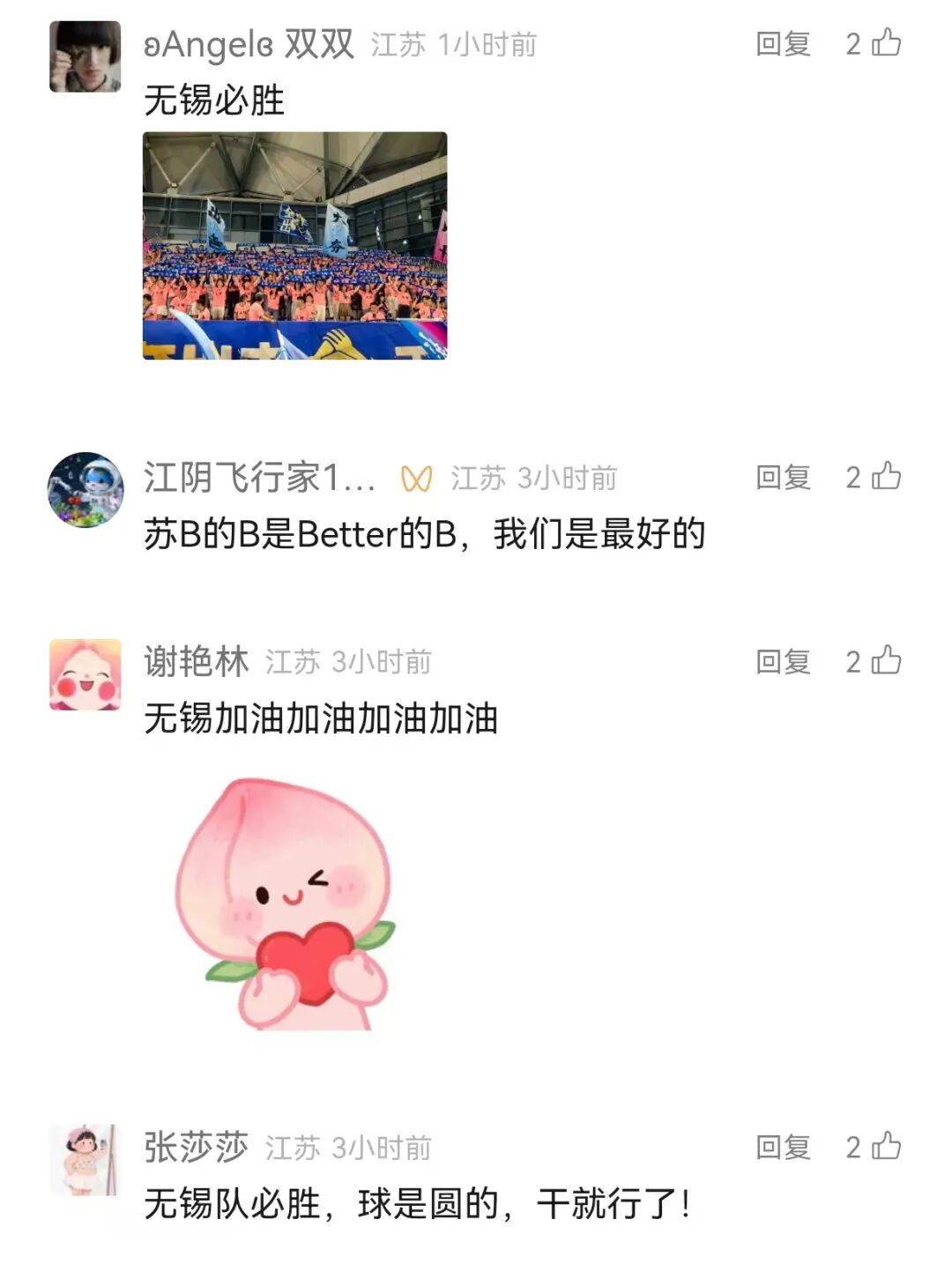
Task: Reply to 谢艳林's comment
Action: 783,662
